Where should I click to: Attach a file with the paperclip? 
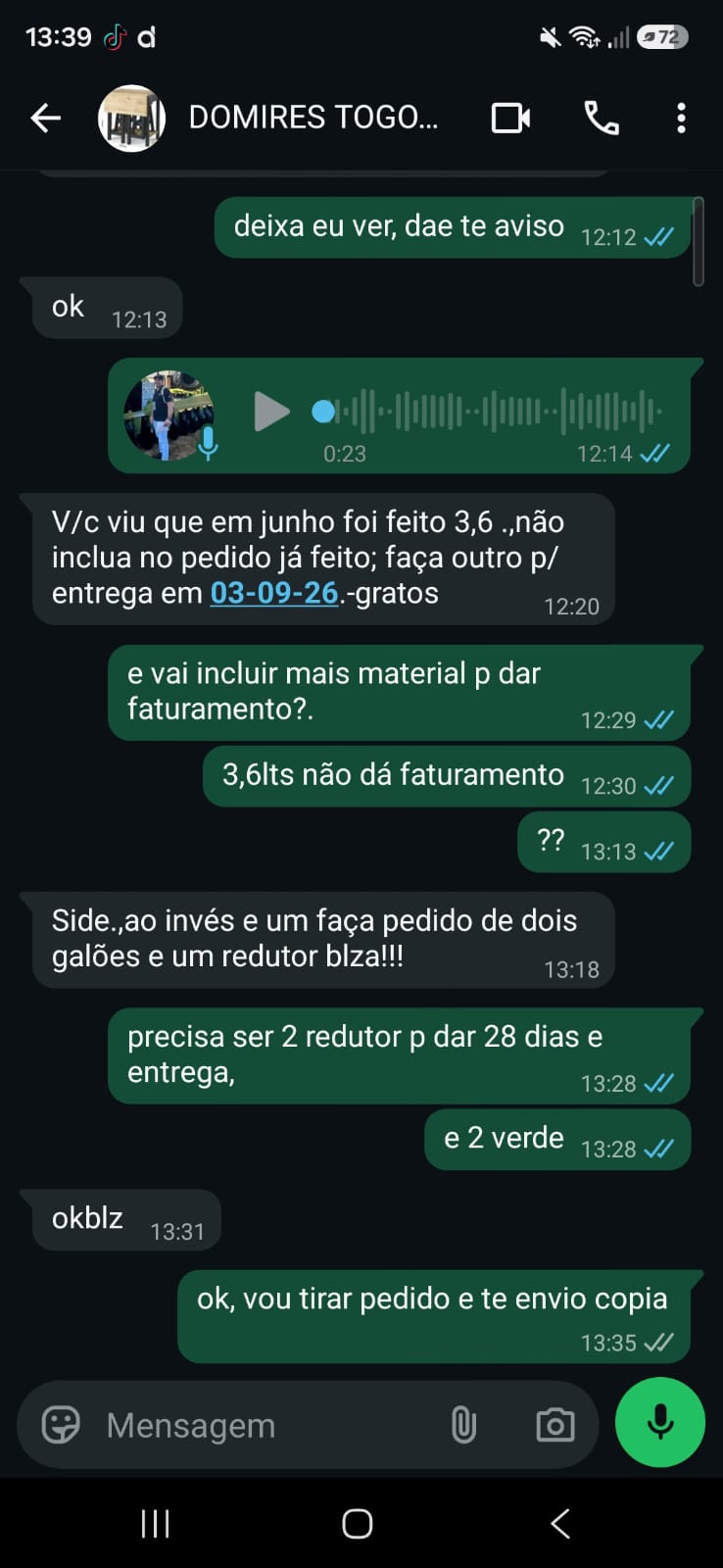pyautogui.click(x=463, y=1425)
